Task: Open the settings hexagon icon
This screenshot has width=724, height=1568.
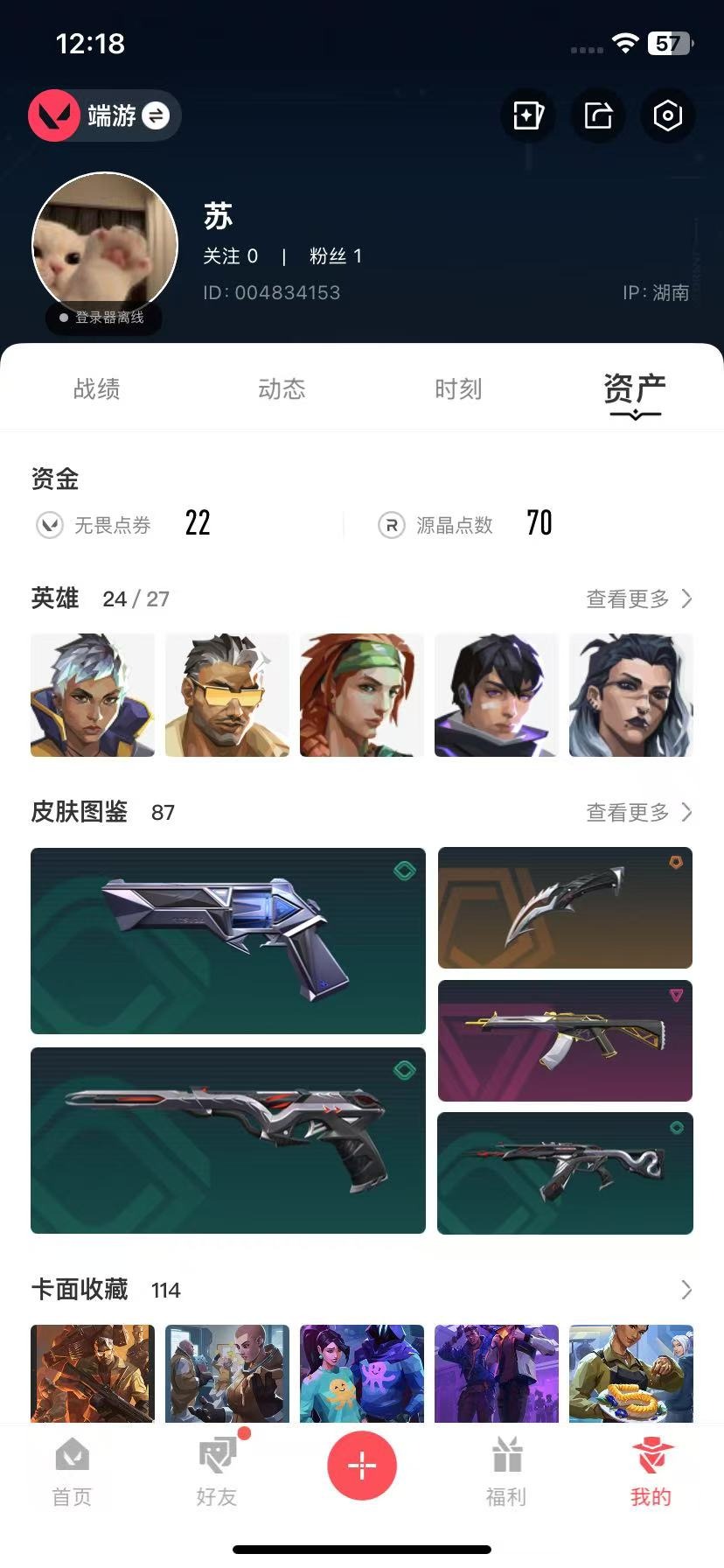Action: pos(667,115)
